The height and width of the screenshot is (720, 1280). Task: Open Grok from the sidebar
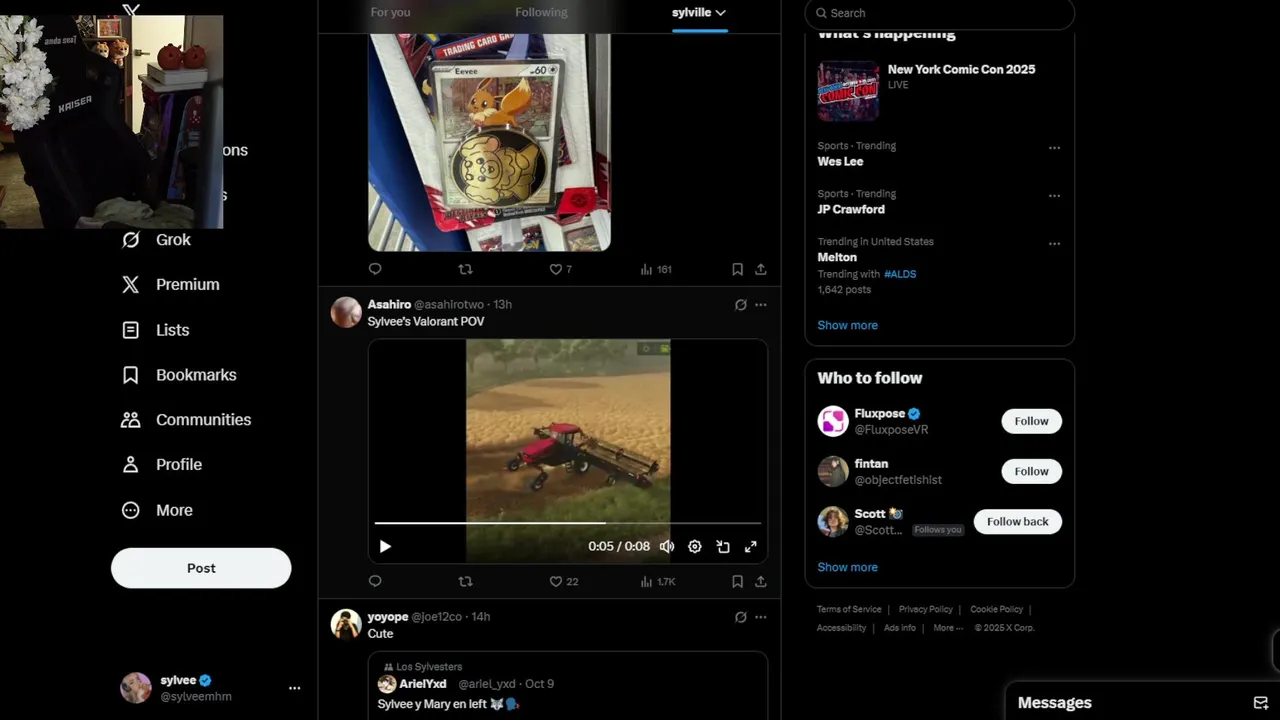[172, 240]
